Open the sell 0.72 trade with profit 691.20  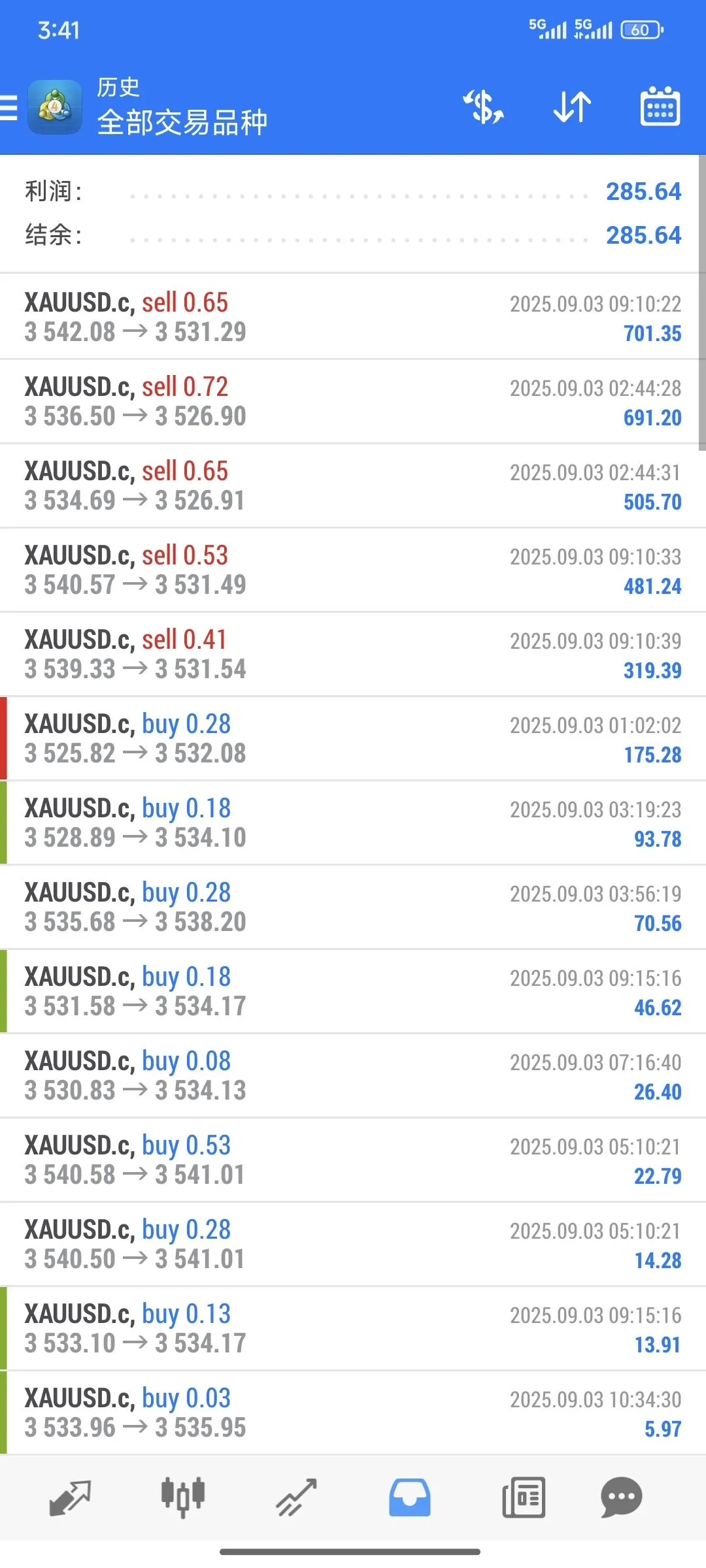click(353, 401)
